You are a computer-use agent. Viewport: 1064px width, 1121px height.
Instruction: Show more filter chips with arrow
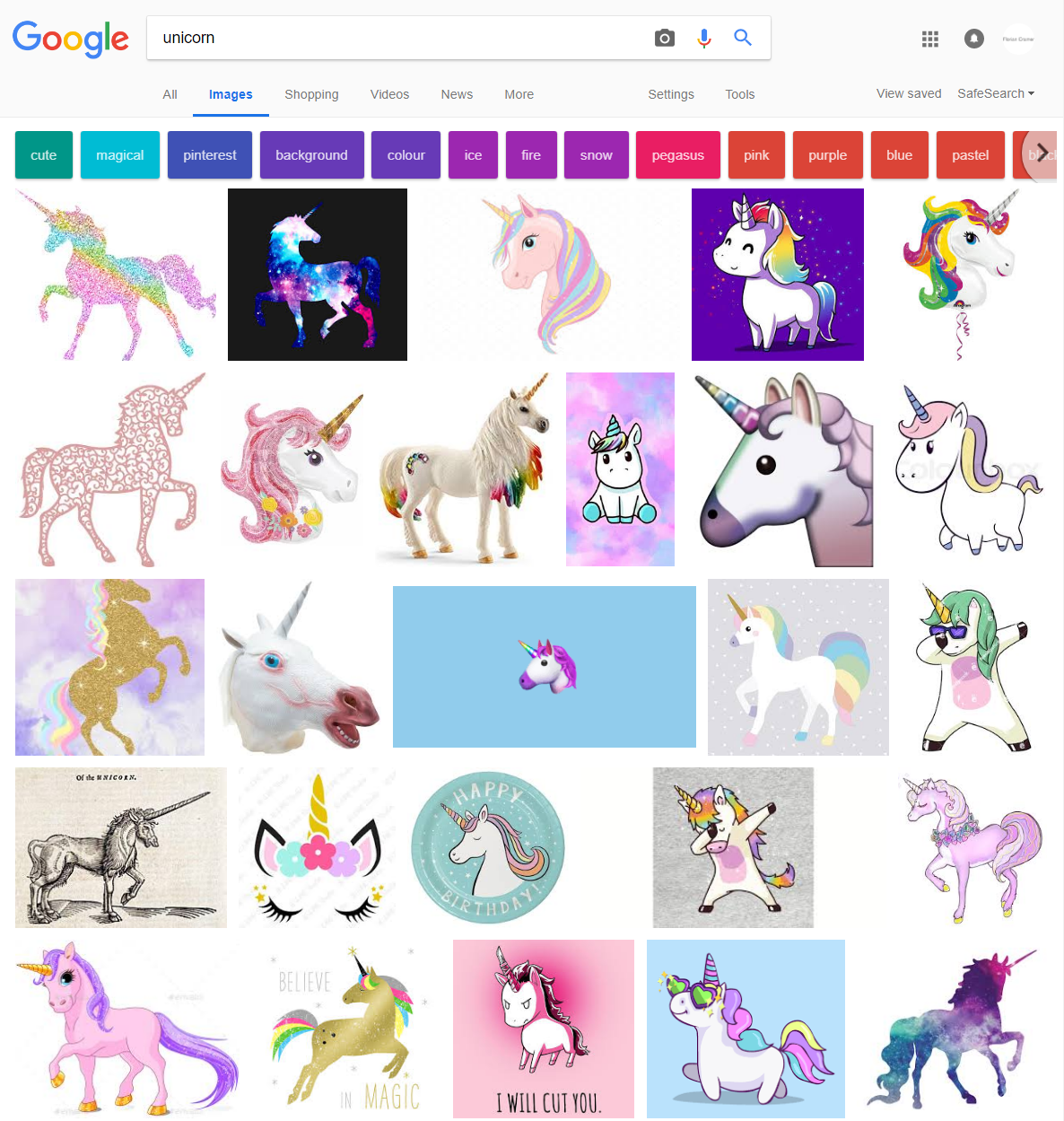tap(1042, 152)
